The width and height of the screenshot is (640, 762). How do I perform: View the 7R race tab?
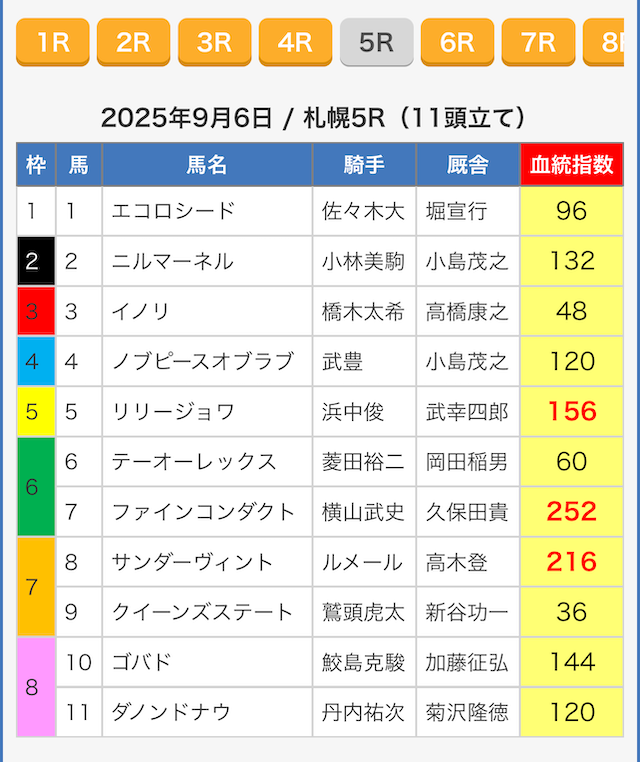539,42
